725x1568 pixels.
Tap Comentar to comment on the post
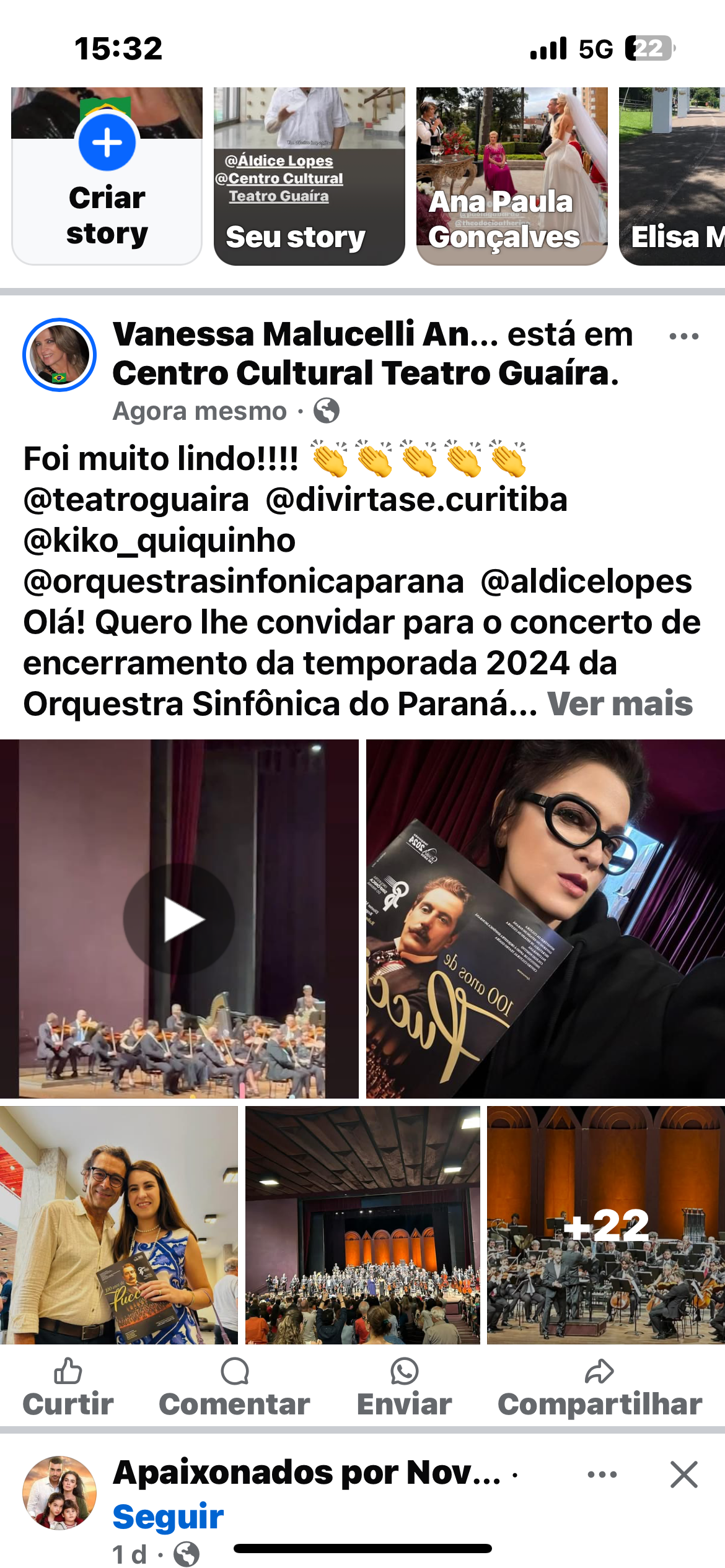point(234,1388)
